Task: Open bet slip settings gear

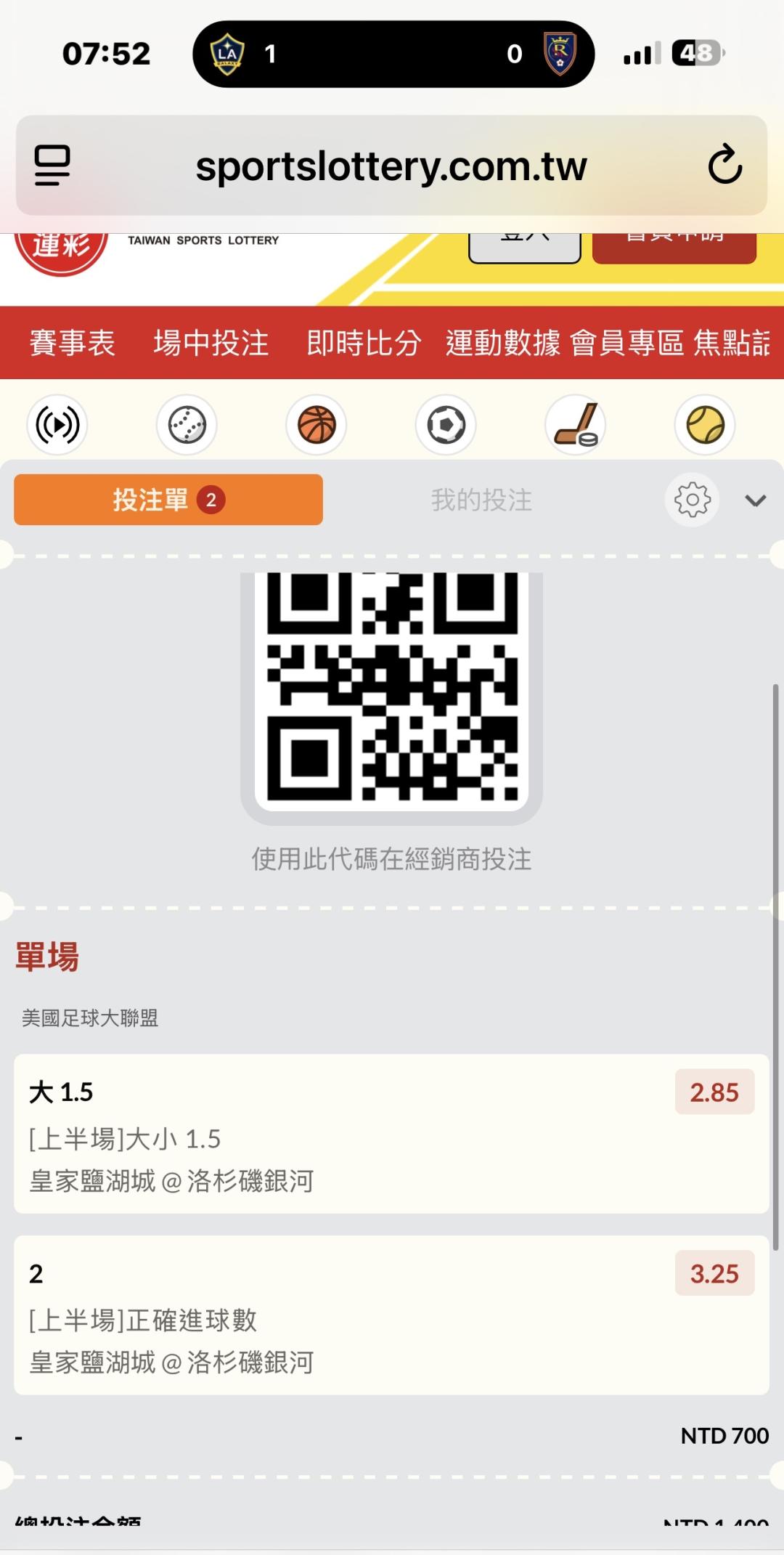Action: (693, 500)
